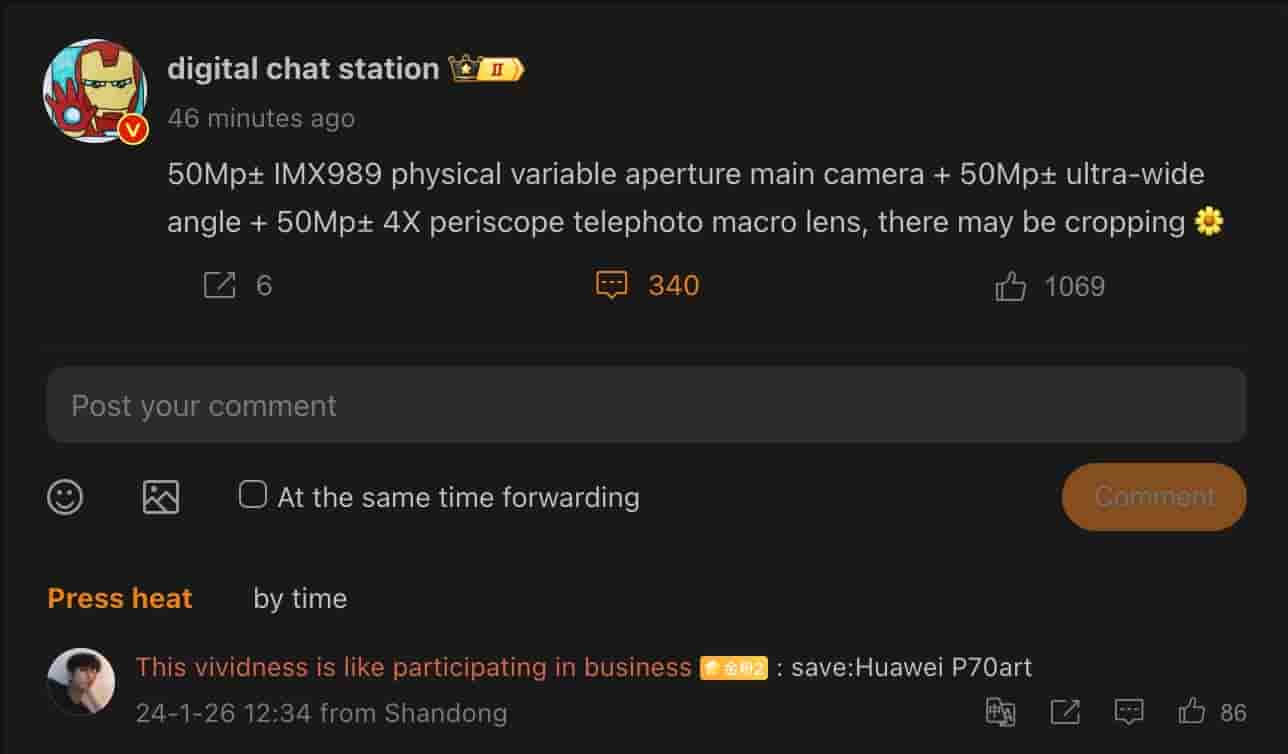Sort comments by Press heat
The height and width of the screenshot is (754, 1288).
[x=120, y=598]
